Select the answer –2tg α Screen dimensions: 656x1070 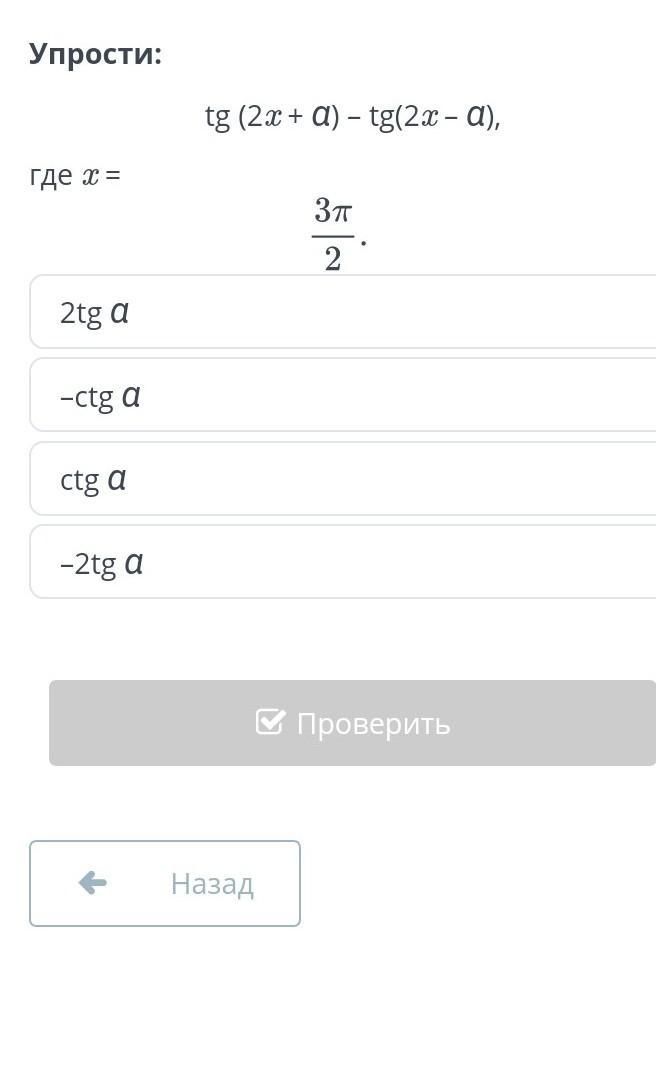pos(340,563)
